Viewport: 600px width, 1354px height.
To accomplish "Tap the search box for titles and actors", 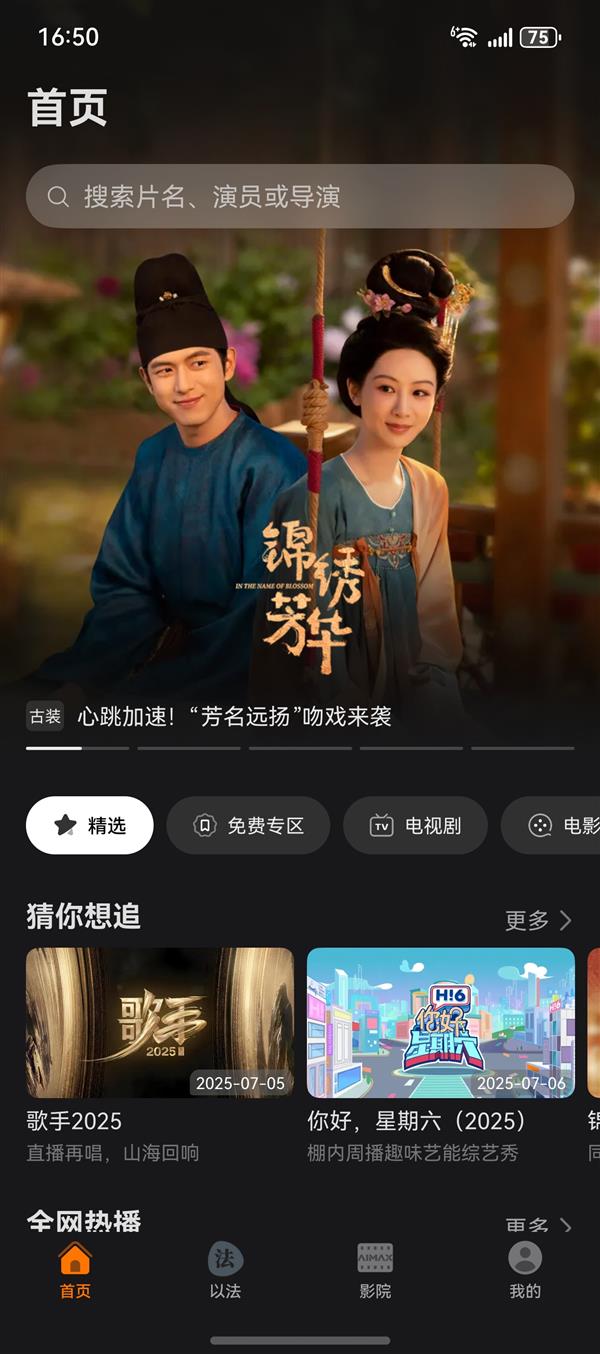I will click(300, 196).
